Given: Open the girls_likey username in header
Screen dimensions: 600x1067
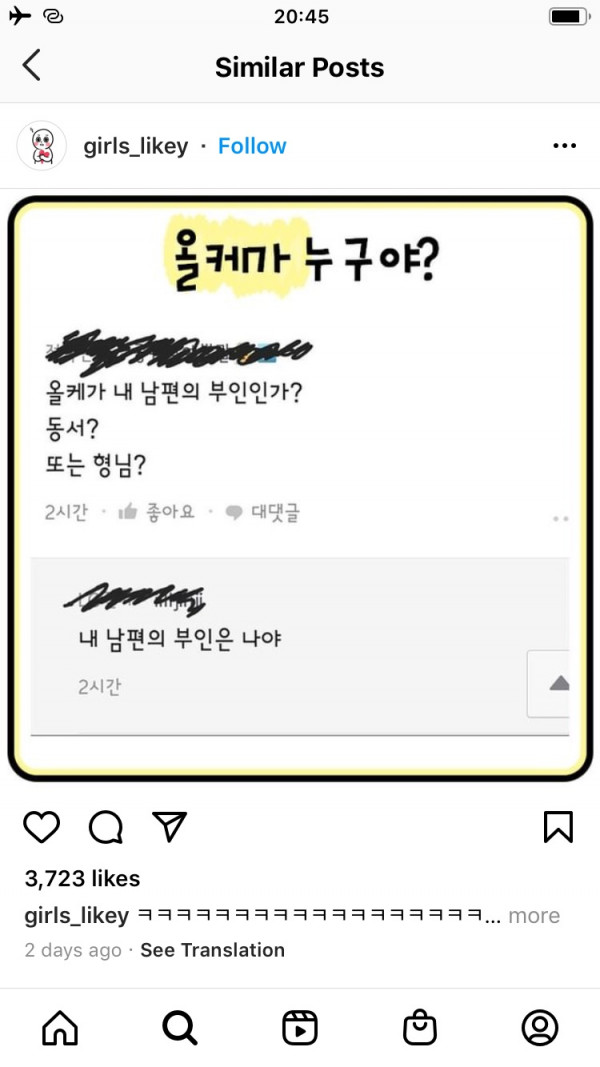Looking at the screenshot, I should (x=135, y=146).
